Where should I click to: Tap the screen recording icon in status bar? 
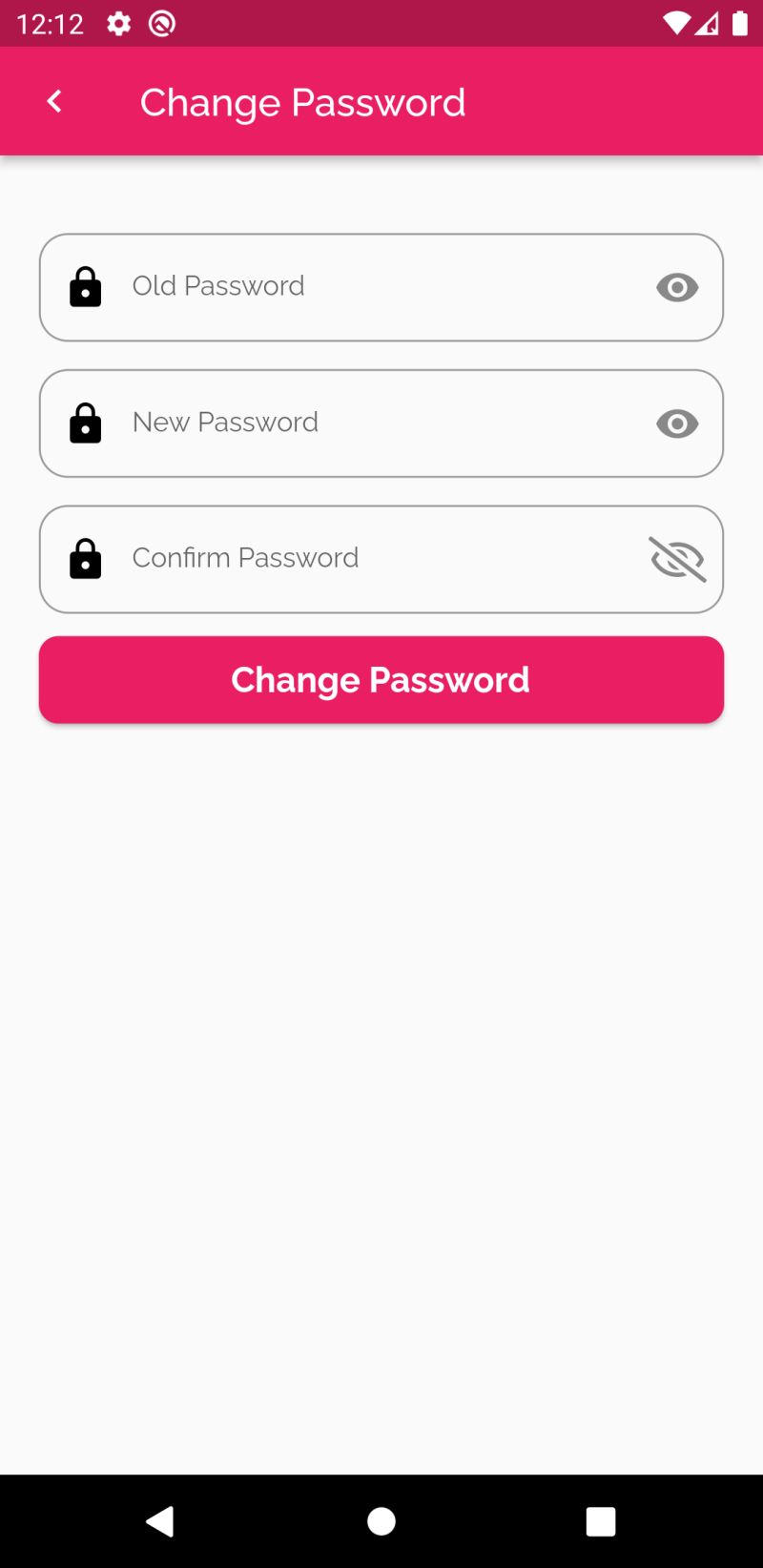(x=162, y=23)
